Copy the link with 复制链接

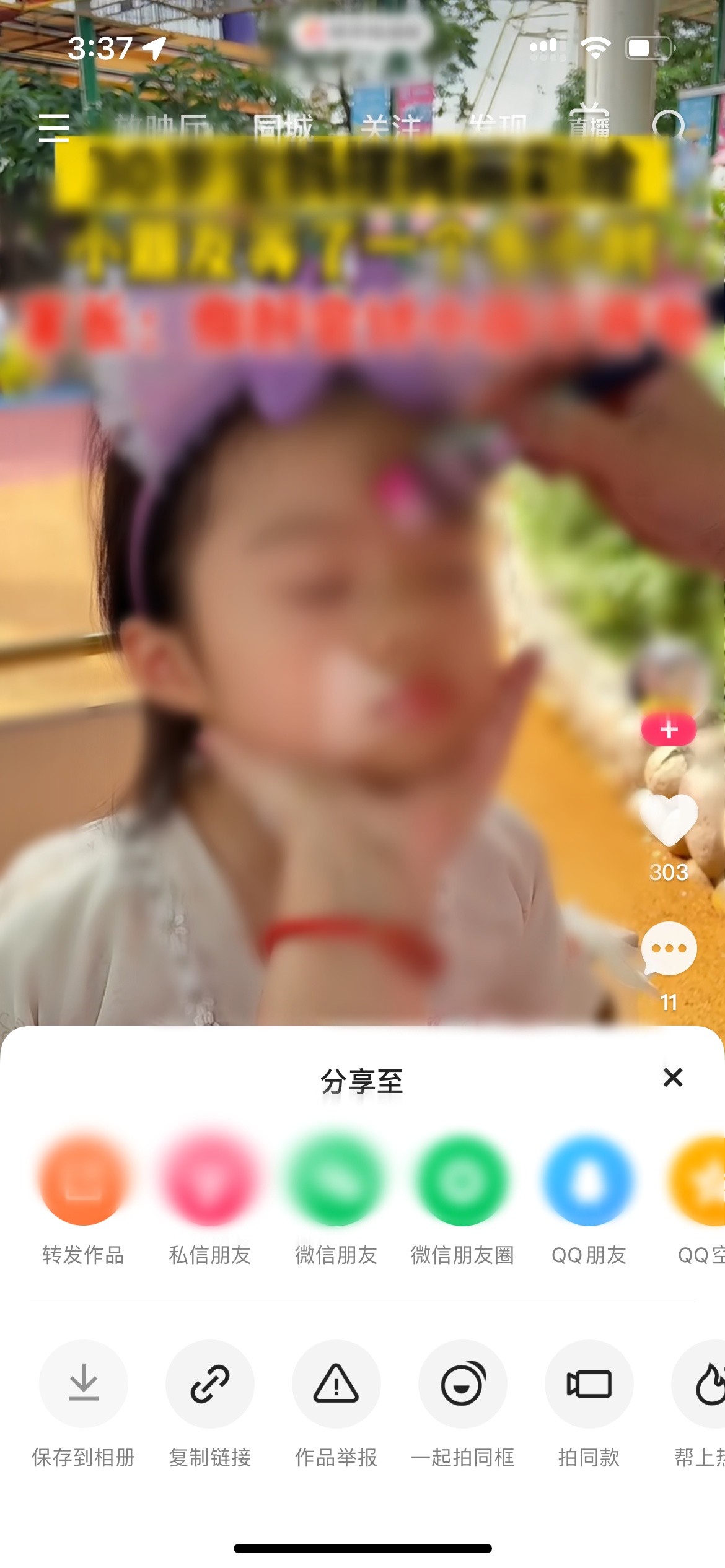210,1385
